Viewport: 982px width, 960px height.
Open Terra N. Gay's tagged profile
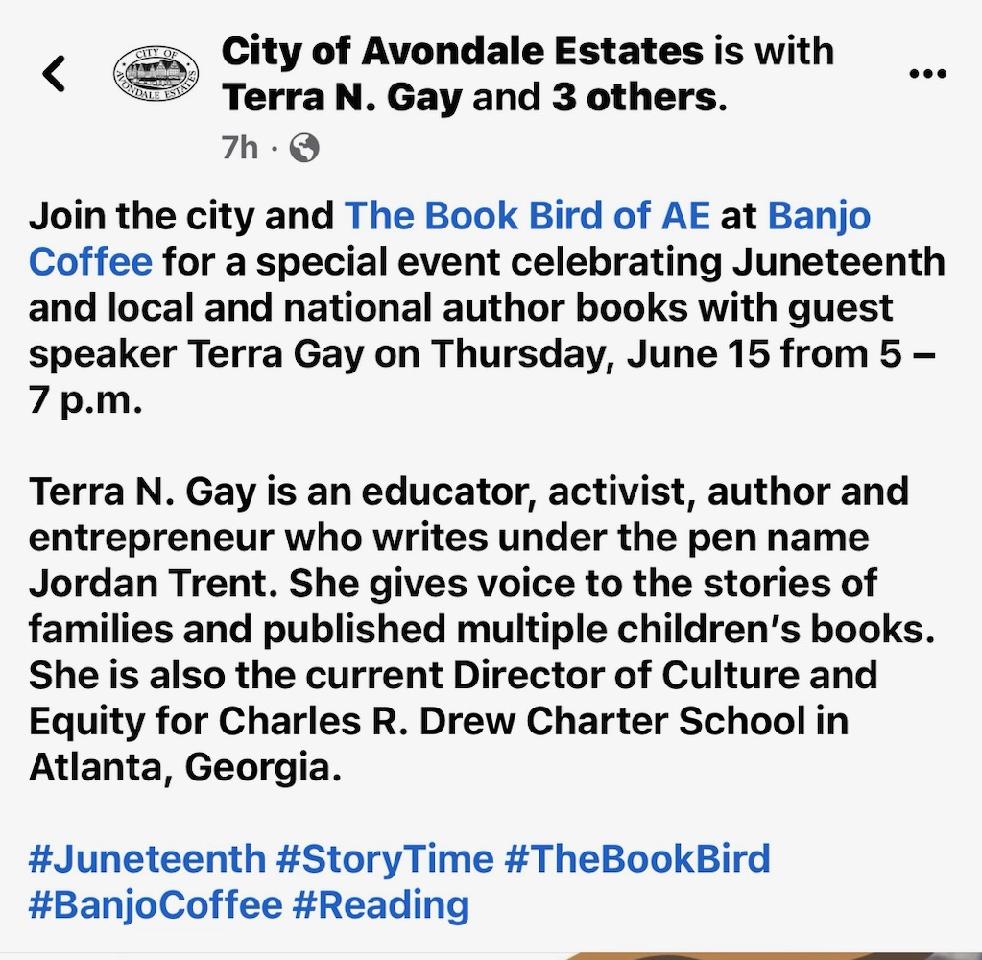coord(343,99)
